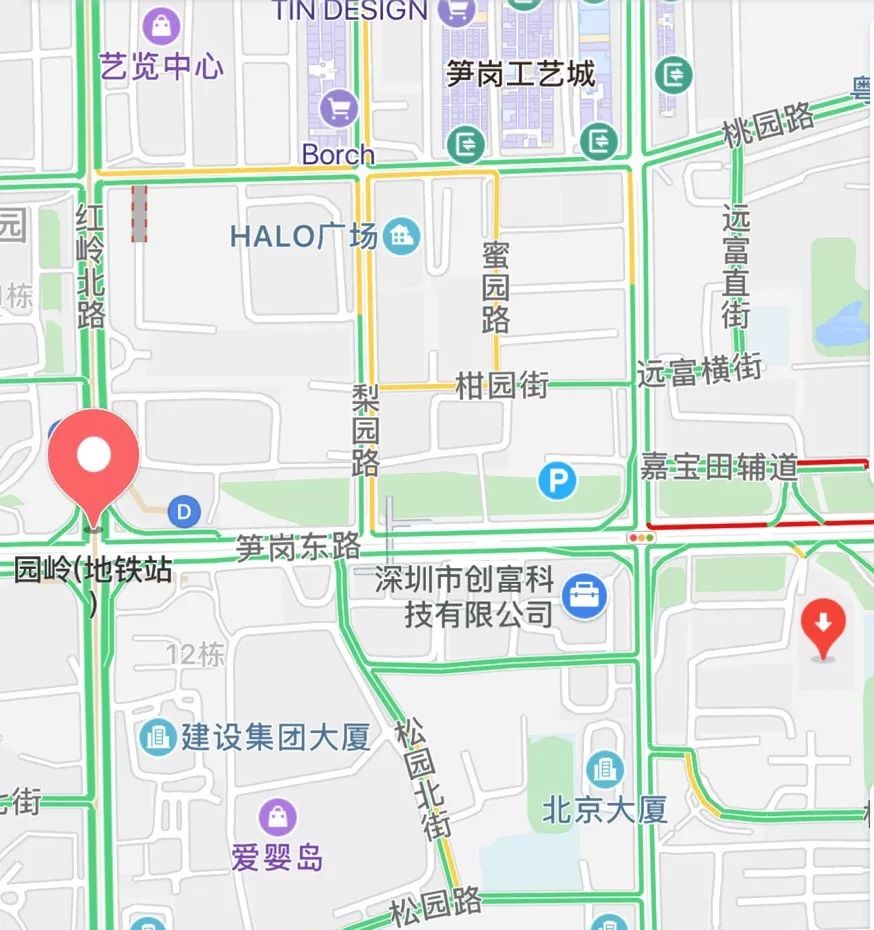Tap the metro exit D marker
The image size is (874, 930).
(x=183, y=513)
